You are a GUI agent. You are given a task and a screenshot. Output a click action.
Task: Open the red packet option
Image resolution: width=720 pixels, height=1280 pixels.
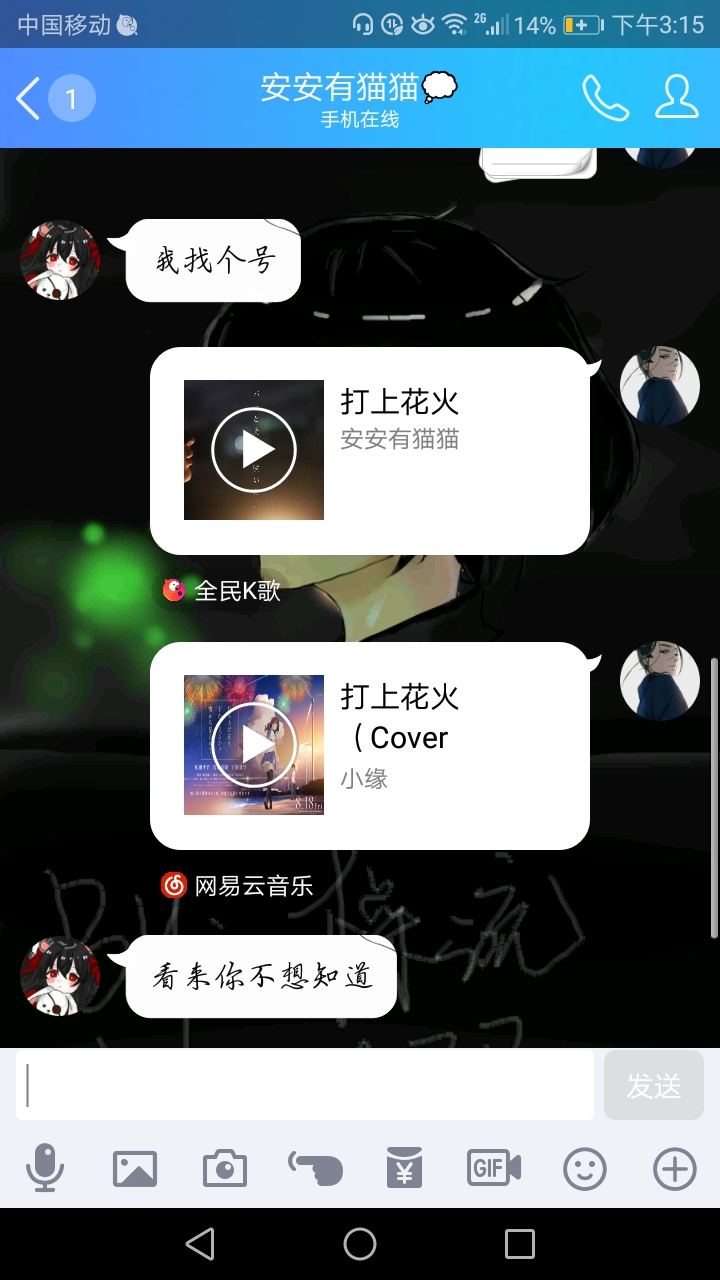click(x=405, y=1167)
